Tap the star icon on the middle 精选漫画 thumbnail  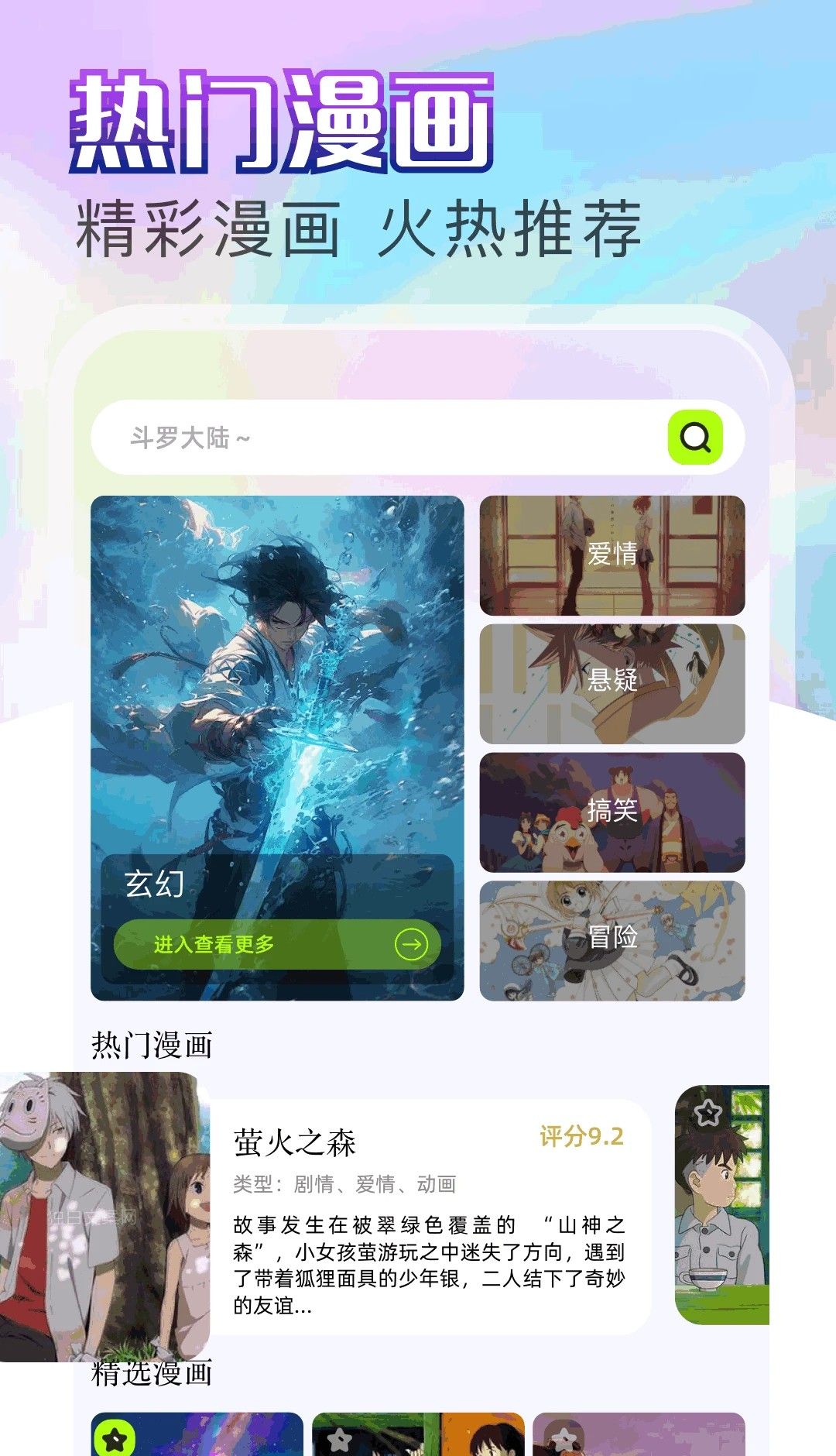(338, 1441)
